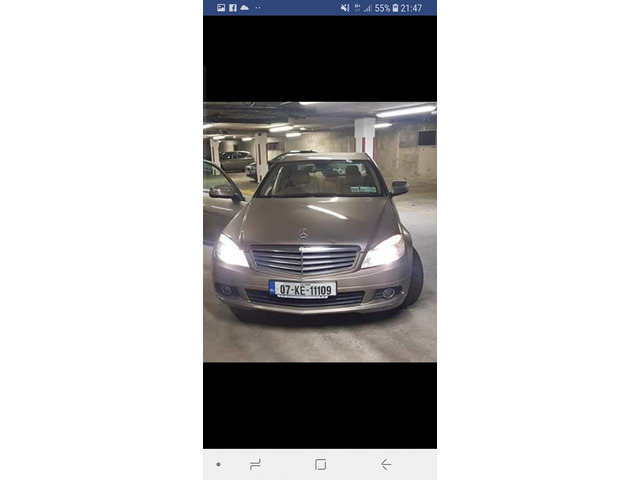Go to the home screen
This screenshot has width=640, height=480.
click(x=320, y=464)
